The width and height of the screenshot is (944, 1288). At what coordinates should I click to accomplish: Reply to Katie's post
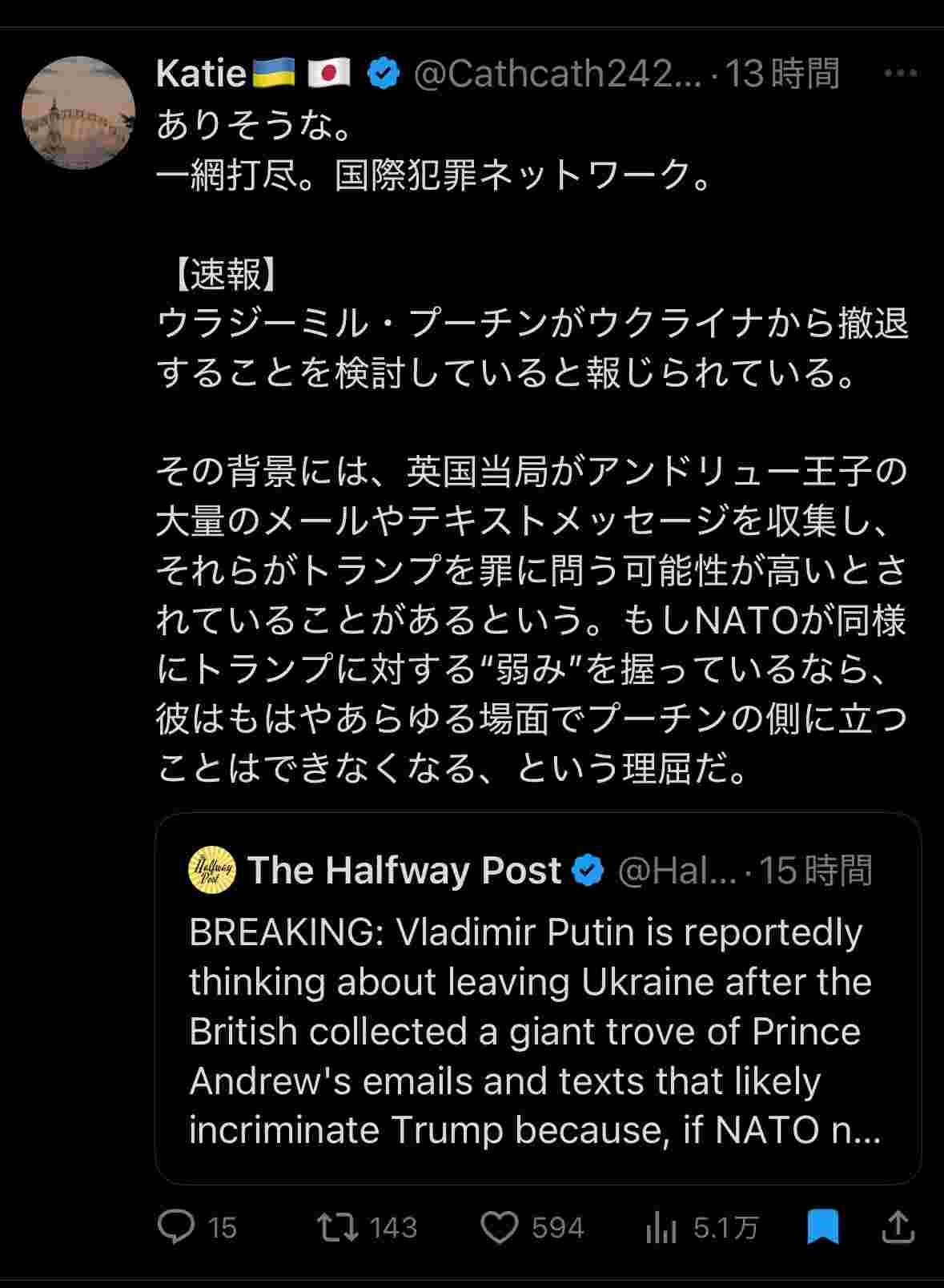(177, 1227)
